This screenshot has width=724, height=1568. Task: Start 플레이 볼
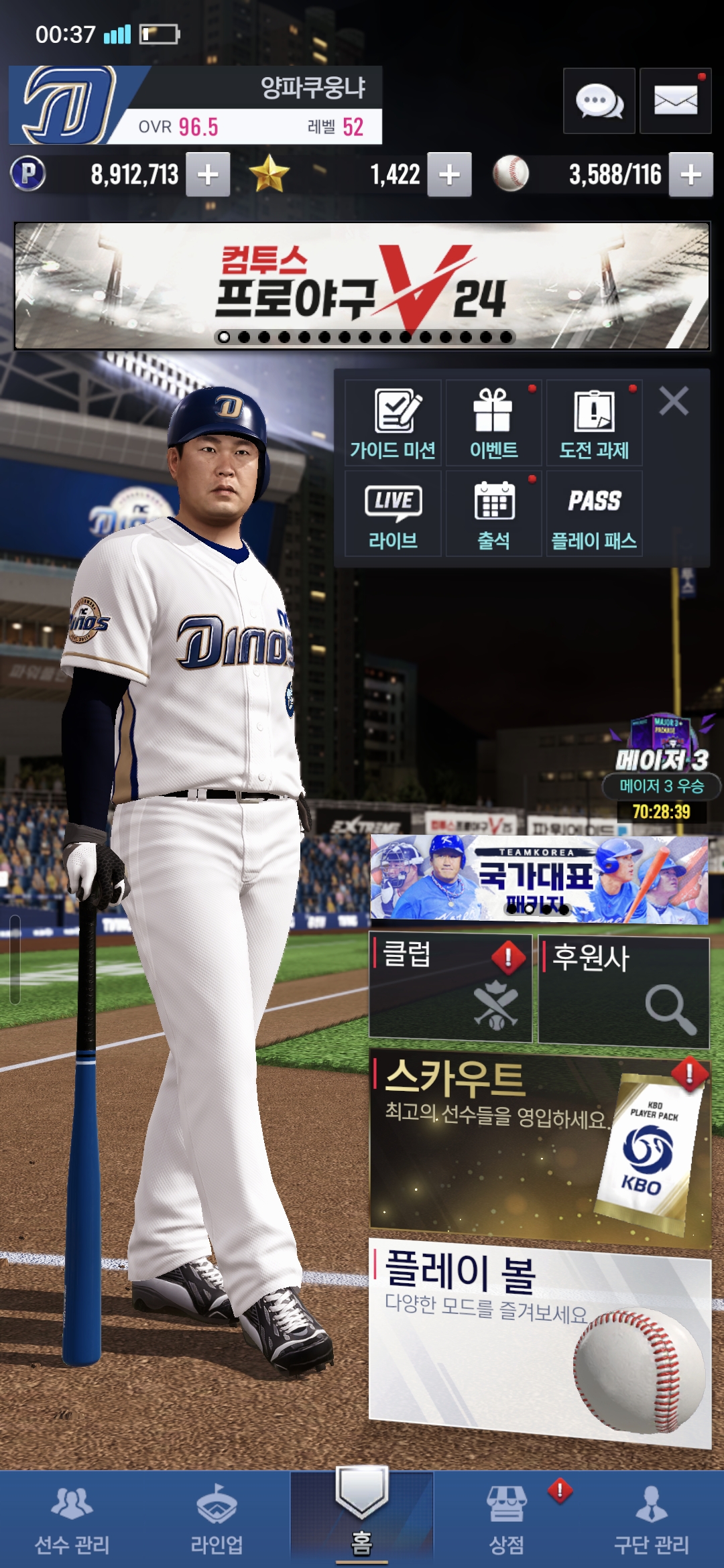[539, 1340]
